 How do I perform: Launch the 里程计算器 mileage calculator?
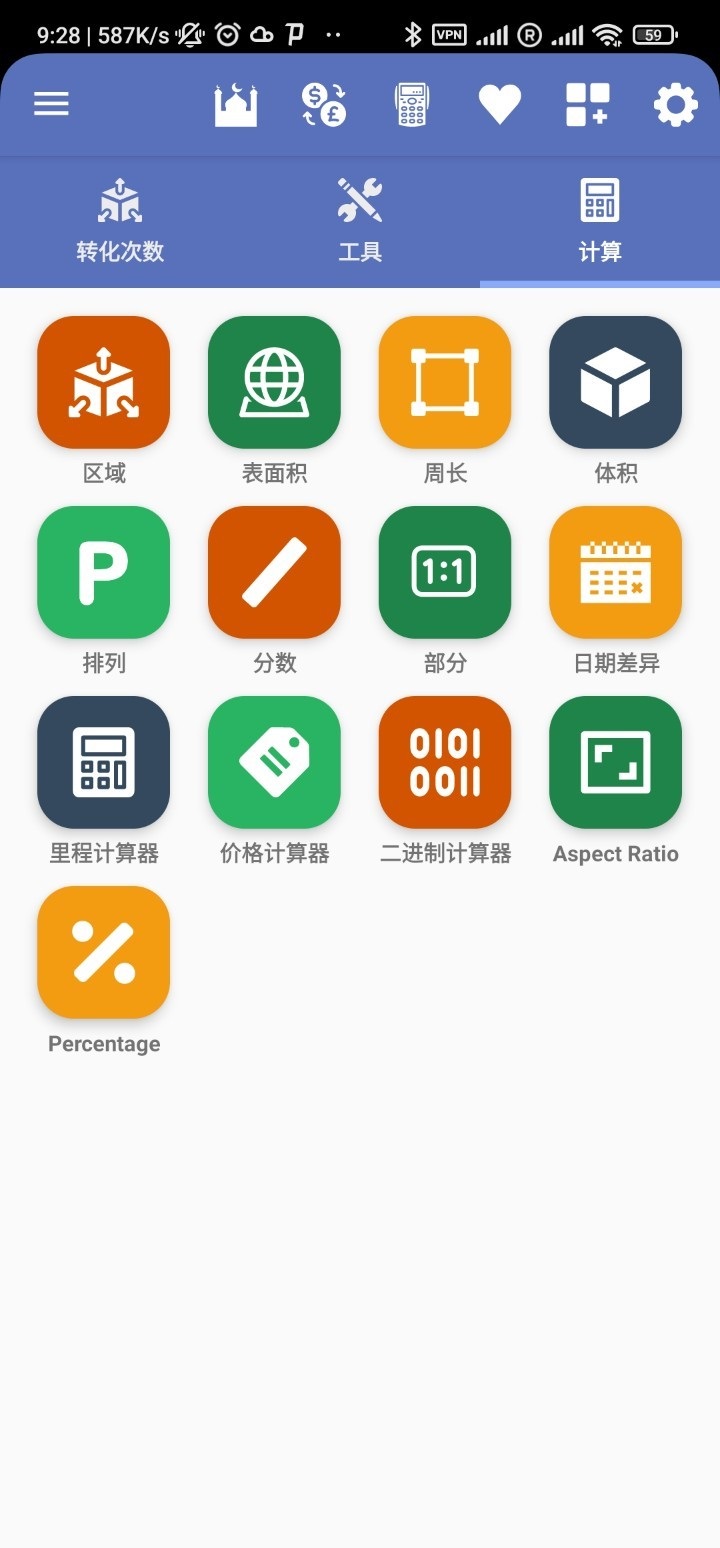104,762
